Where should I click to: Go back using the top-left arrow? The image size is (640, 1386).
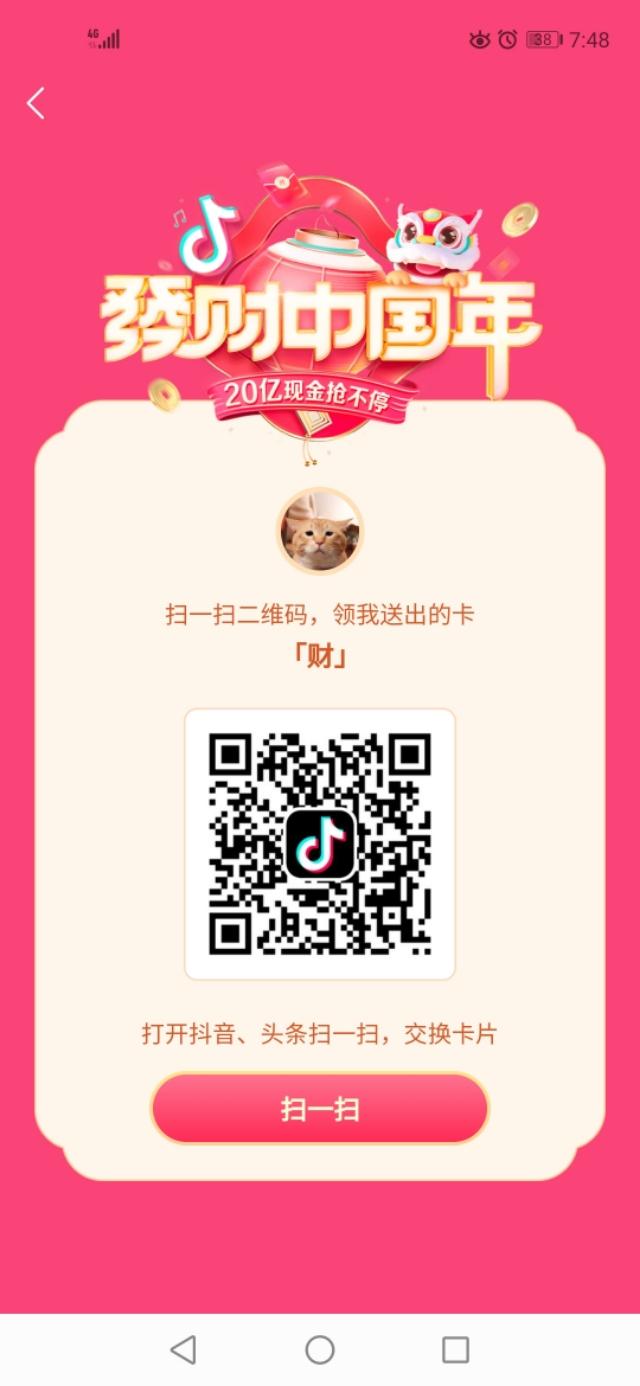36,103
